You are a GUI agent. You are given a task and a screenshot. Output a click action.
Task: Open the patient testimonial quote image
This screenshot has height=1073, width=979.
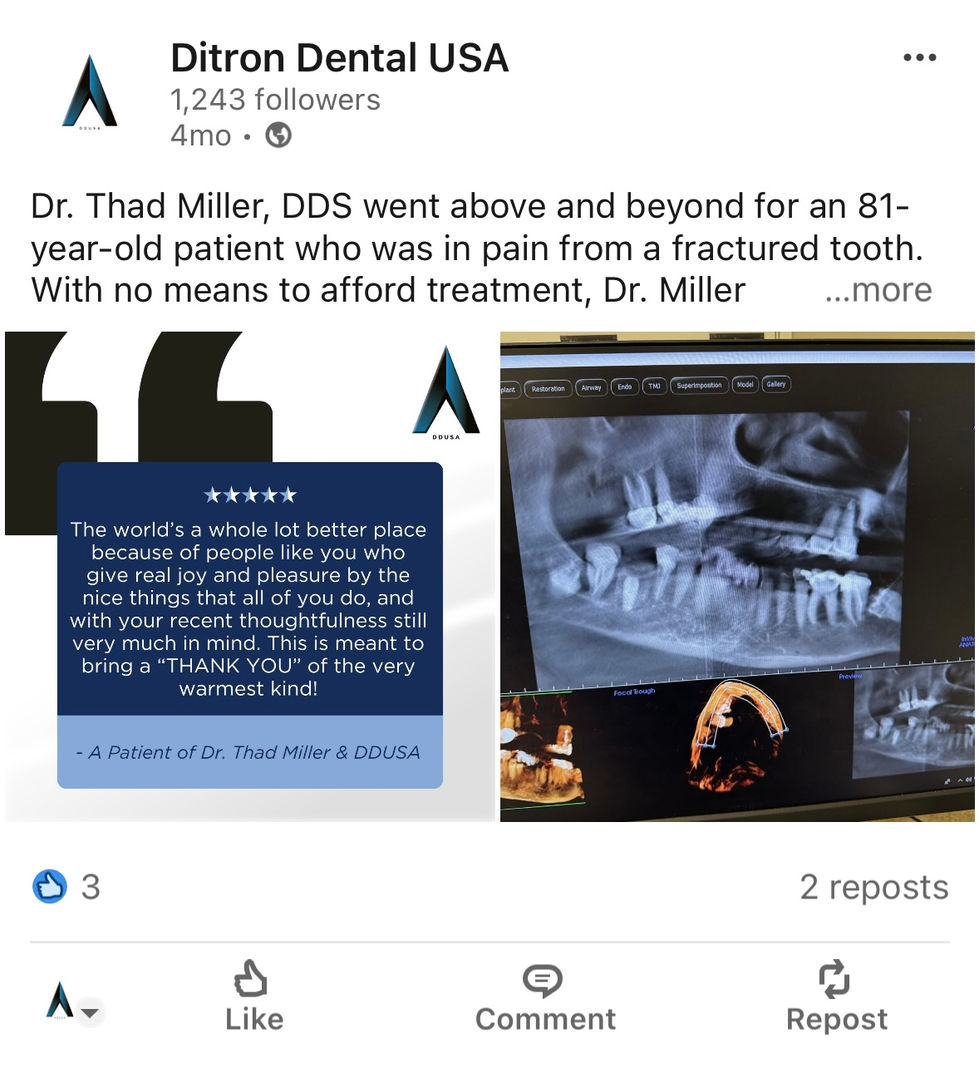click(250, 576)
